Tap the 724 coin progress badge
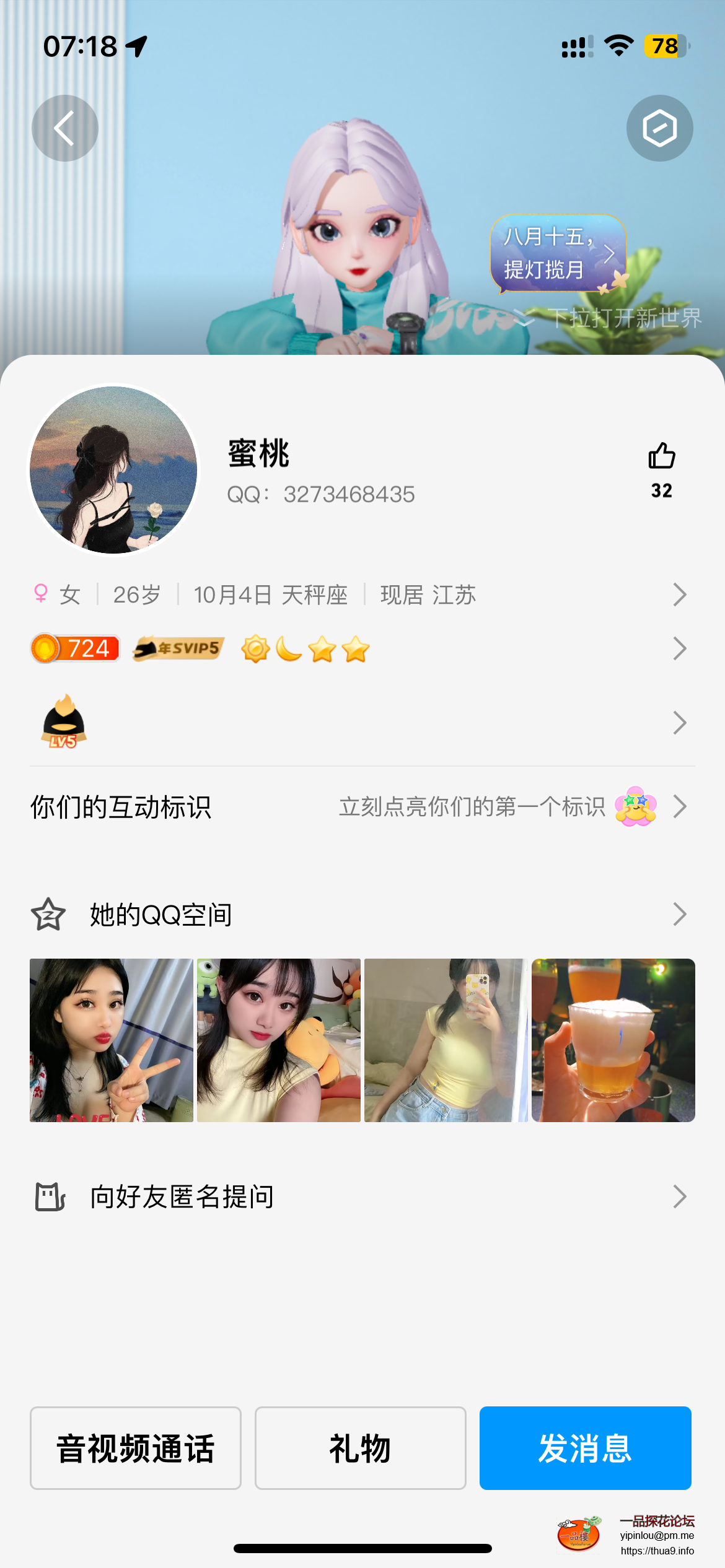The height and width of the screenshot is (1568, 725). (x=73, y=648)
